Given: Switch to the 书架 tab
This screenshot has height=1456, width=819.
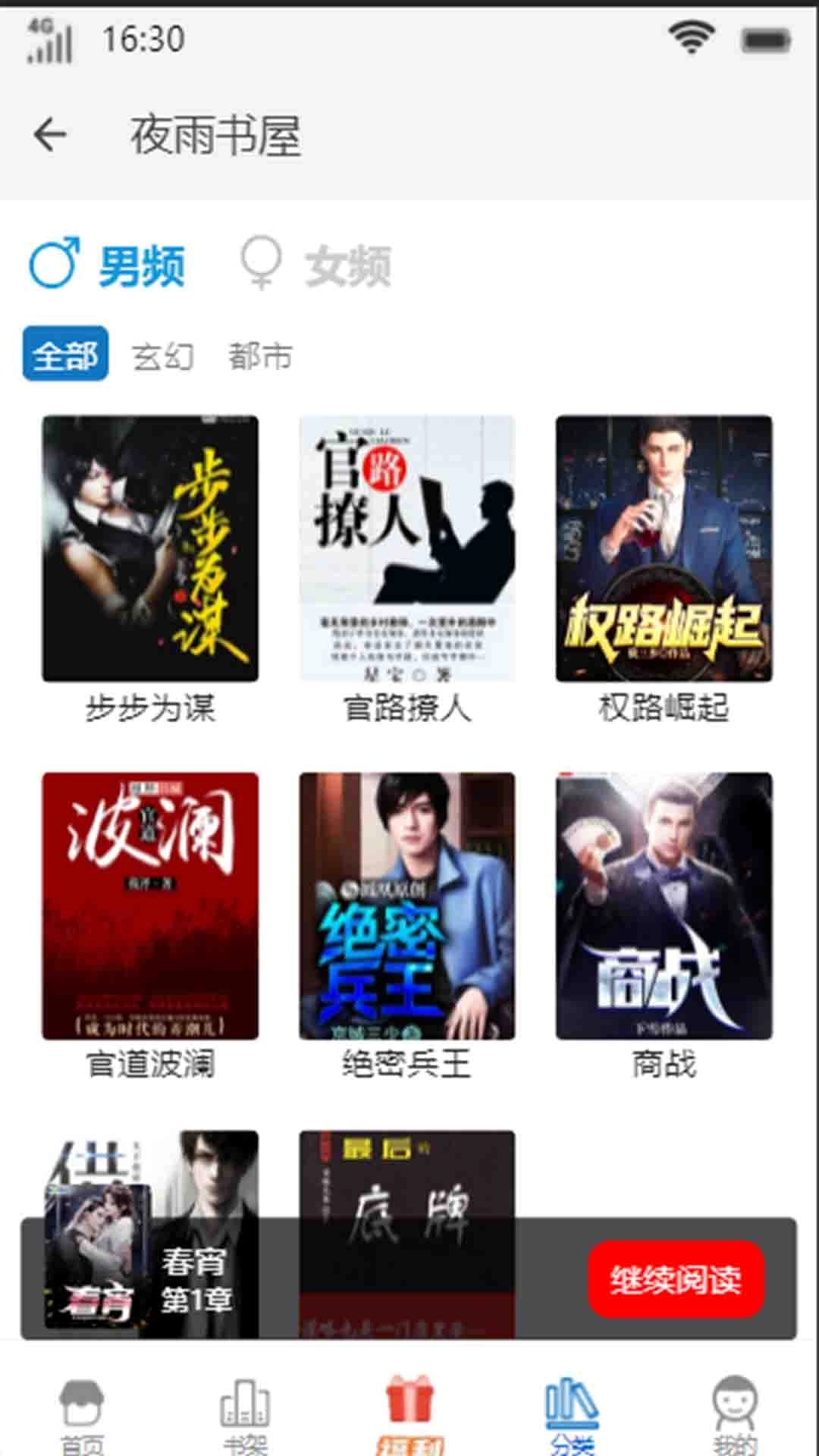Looking at the screenshot, I should tap(245, 1414).
